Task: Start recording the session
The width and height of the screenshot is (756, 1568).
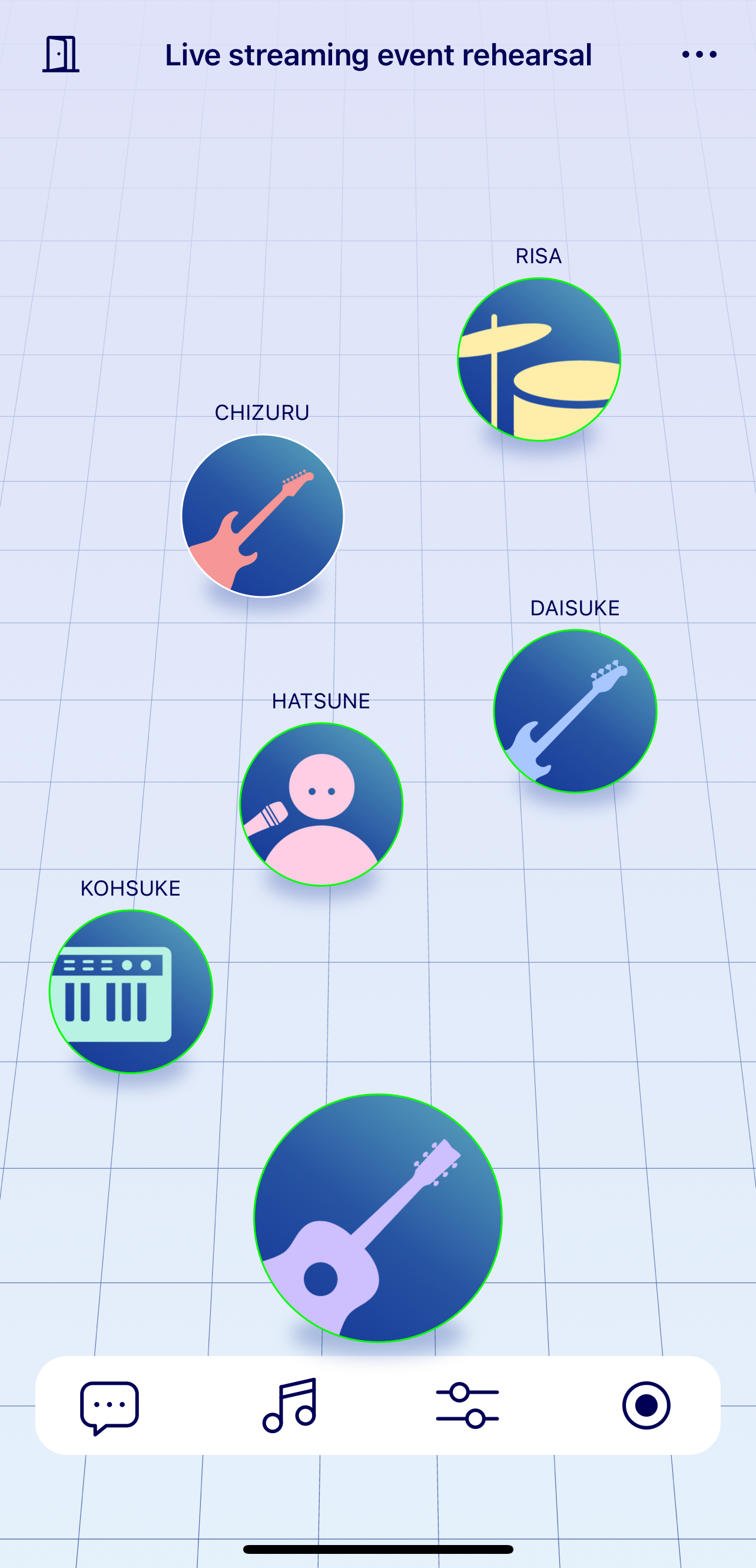Action: coord(646,1405)
